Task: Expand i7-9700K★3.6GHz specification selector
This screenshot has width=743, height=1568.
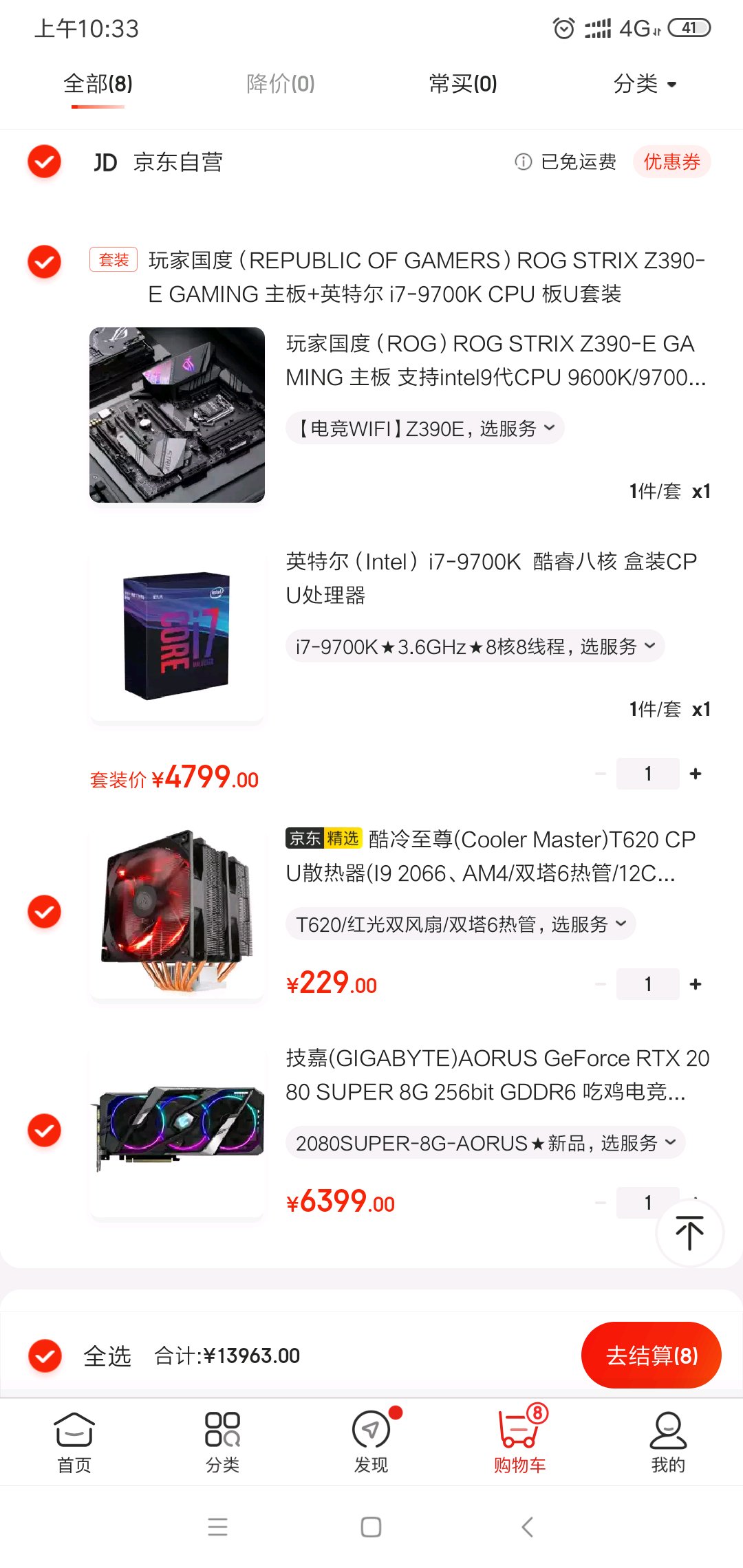Action: coord(475,646)
